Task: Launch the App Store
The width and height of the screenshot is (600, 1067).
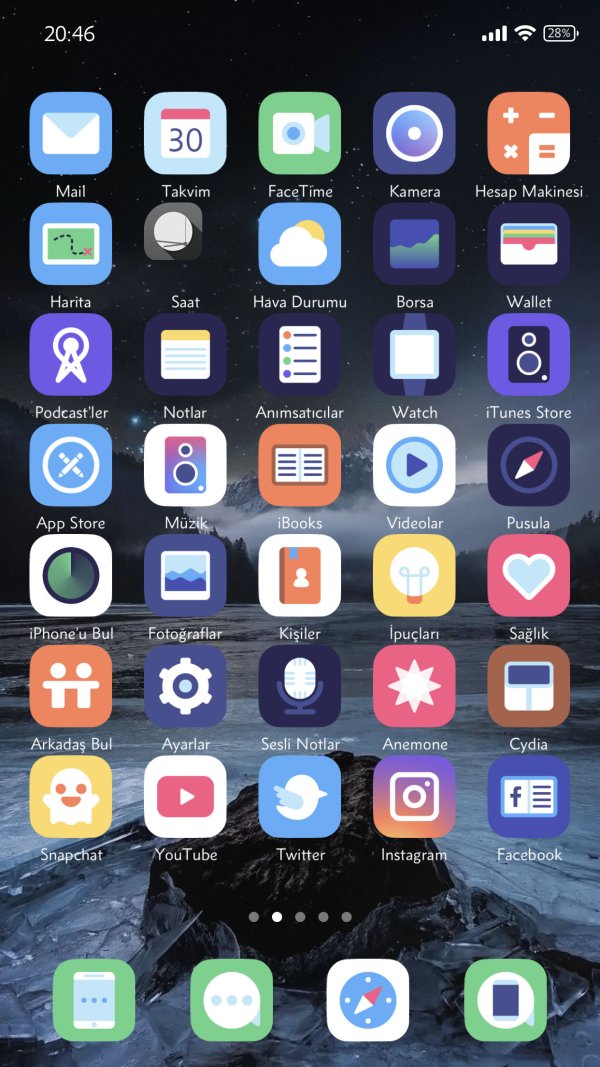Action: pos(71,465)
